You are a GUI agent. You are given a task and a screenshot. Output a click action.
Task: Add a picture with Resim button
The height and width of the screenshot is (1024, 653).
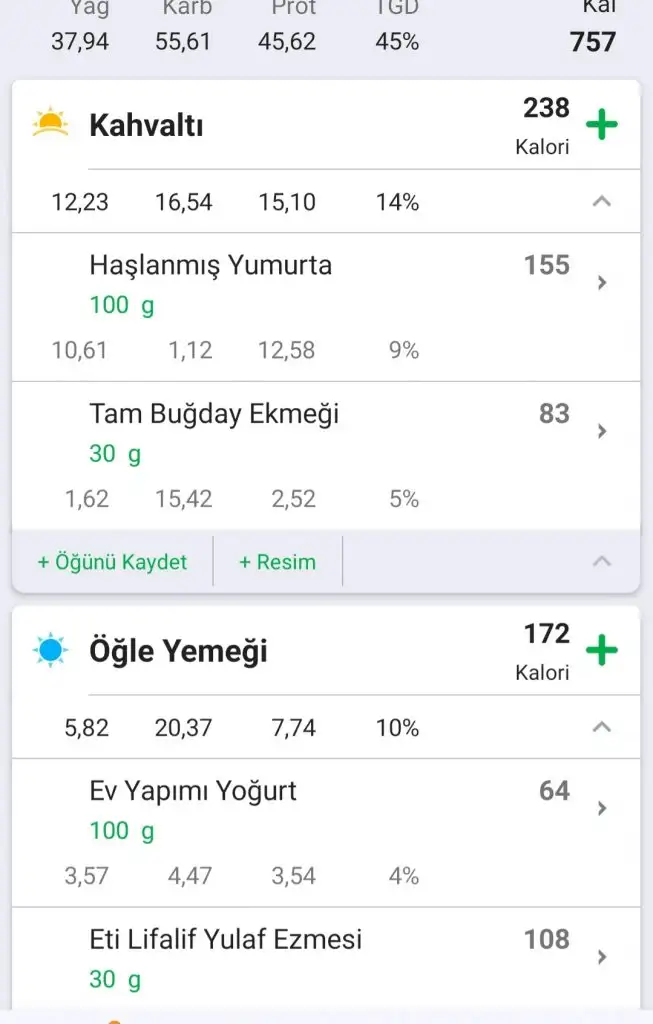click(277, 562)
